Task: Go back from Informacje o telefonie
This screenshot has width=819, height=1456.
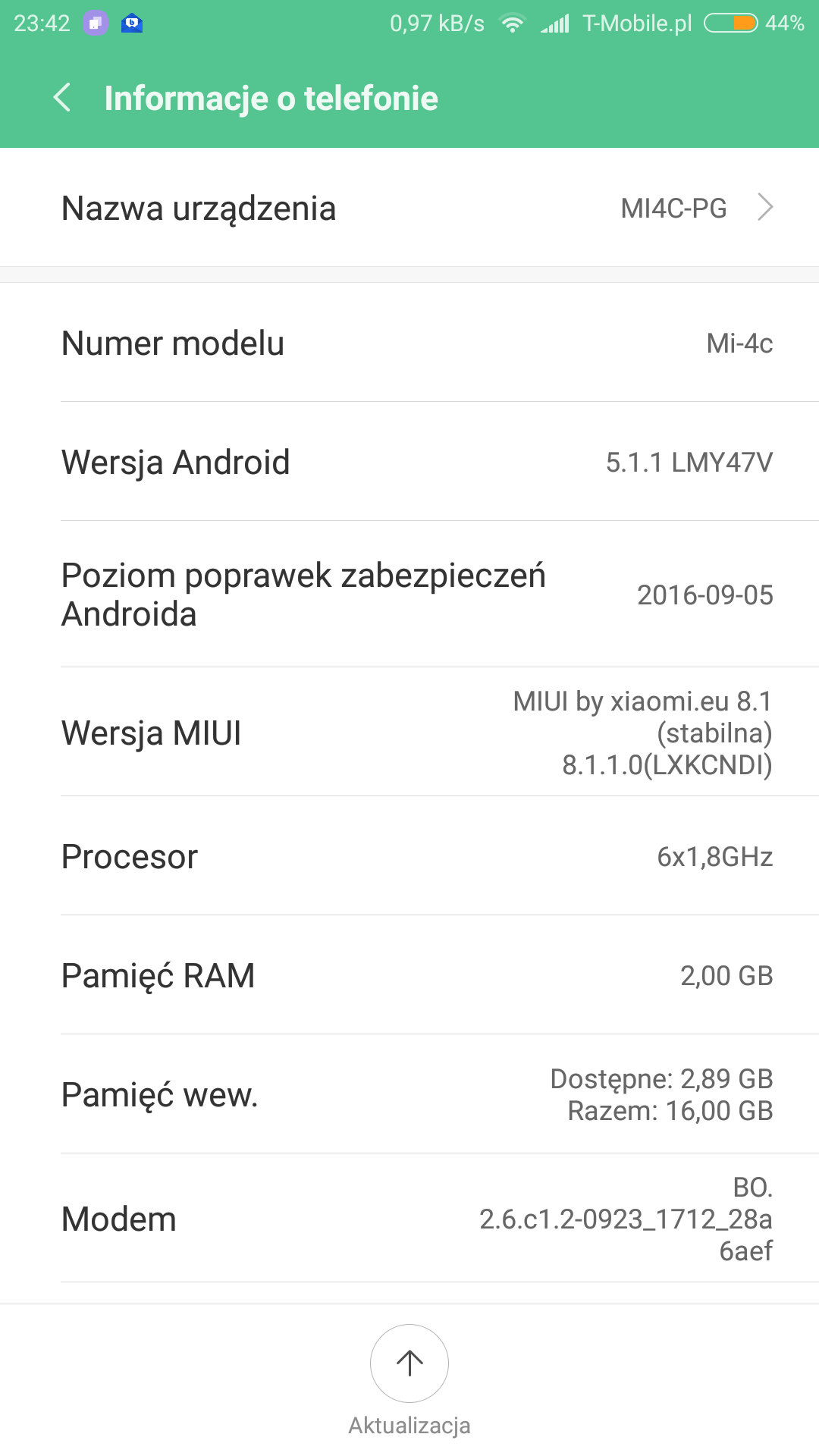Action: (62, 98)
